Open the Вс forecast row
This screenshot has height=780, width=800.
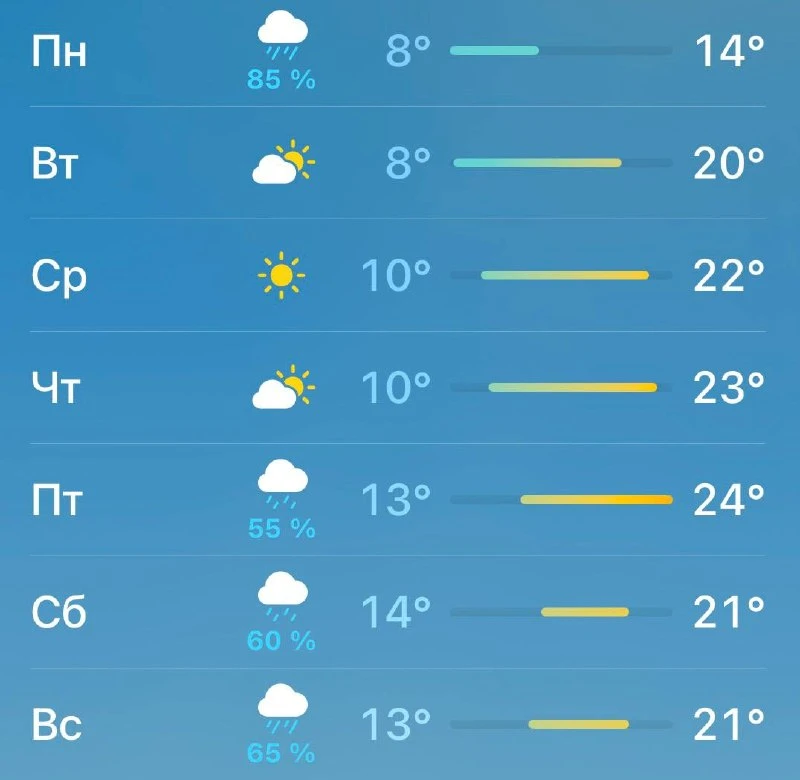pos(398,724)
